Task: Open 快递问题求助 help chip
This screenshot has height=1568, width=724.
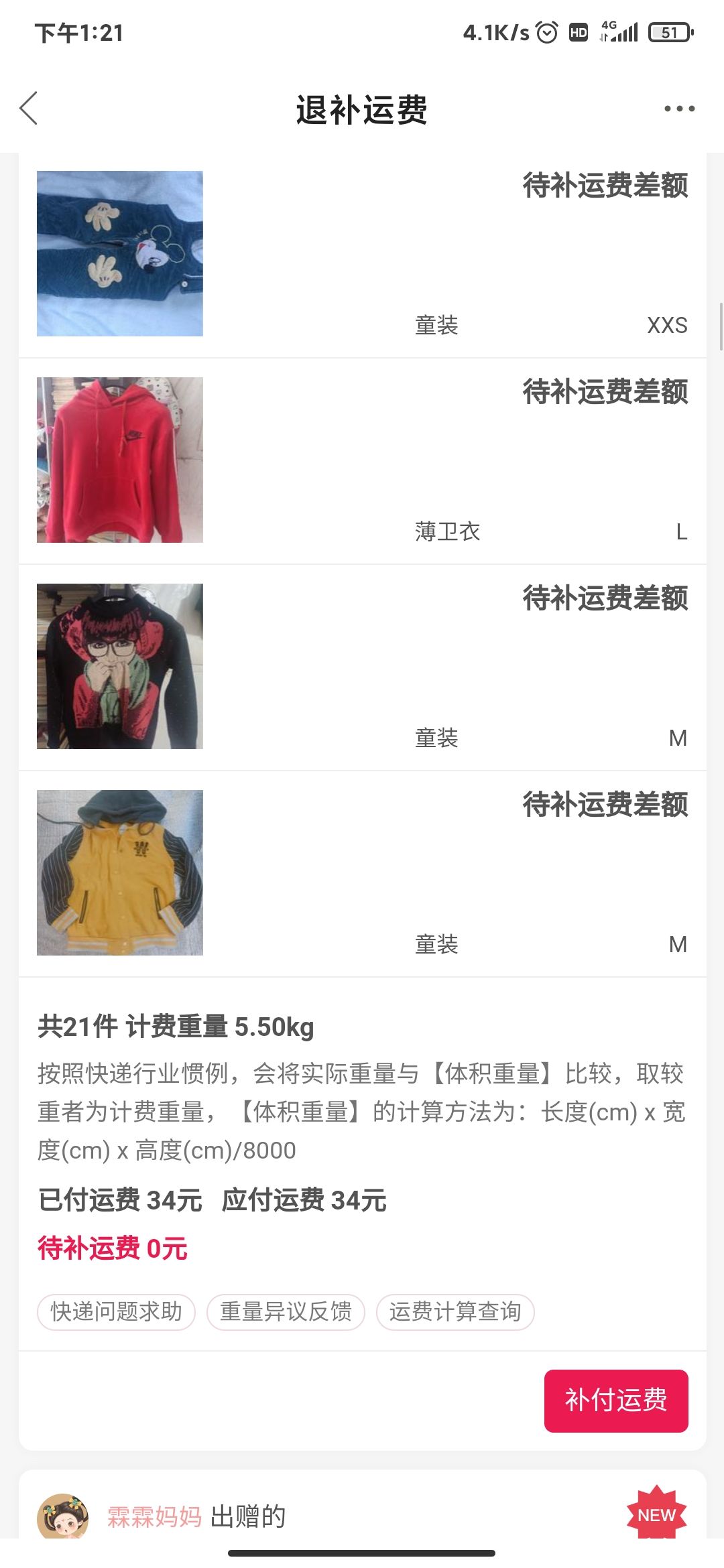Action: click(116, 1311)
